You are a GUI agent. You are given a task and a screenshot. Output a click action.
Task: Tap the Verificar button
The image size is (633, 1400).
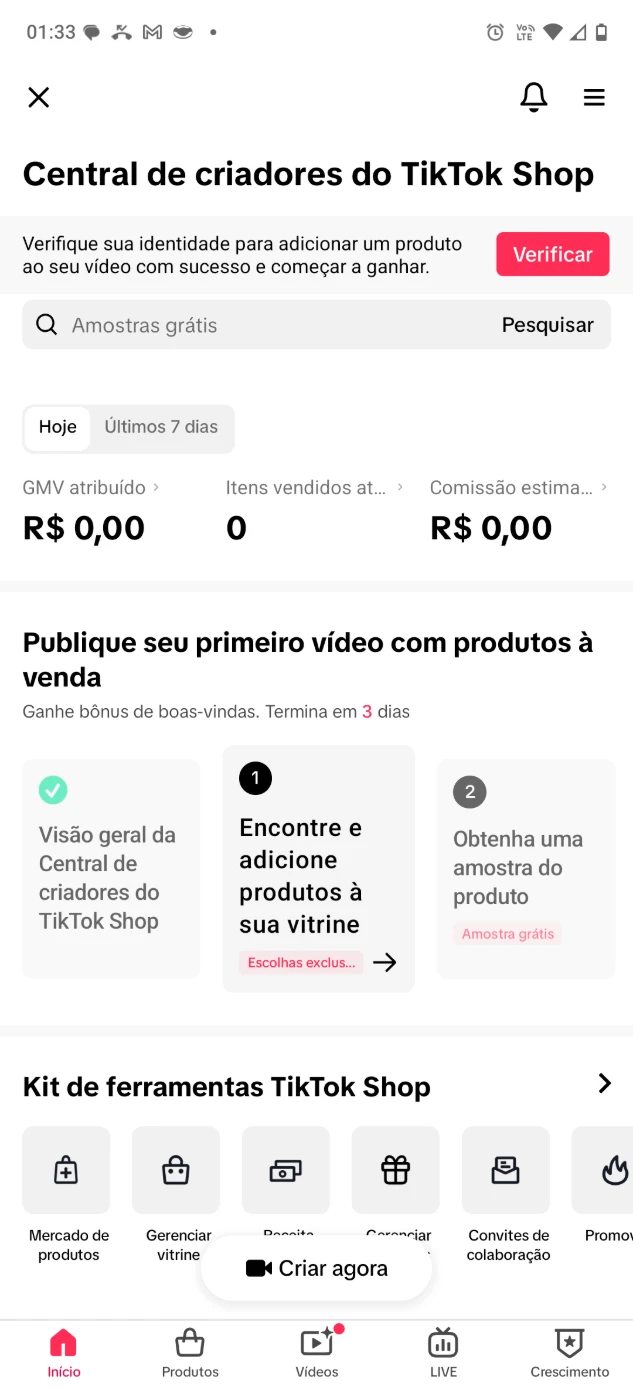click(552, 254)
